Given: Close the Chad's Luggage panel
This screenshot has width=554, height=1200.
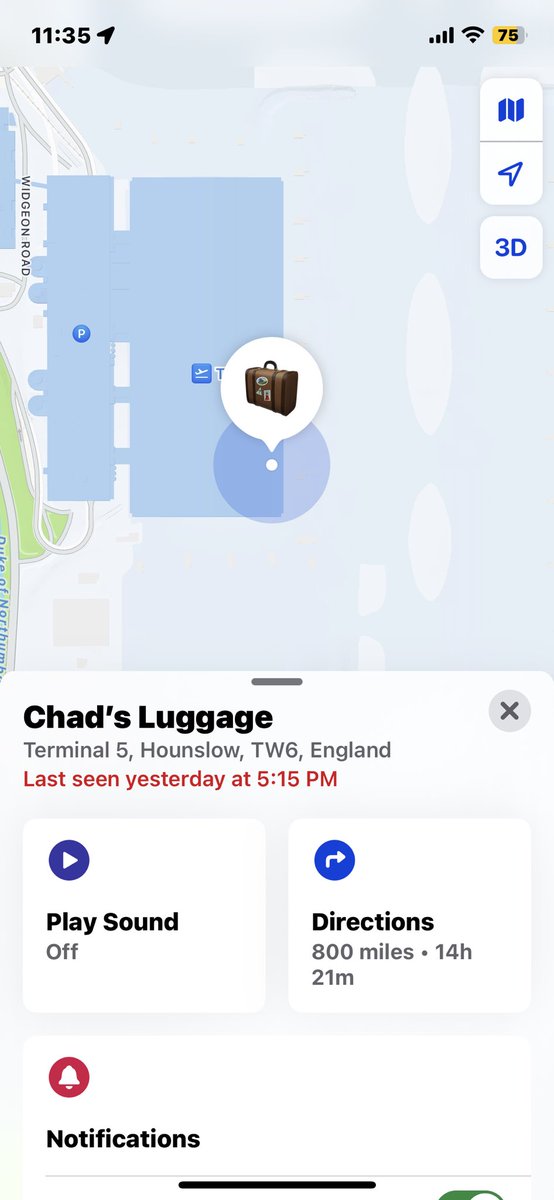Looking at the screenshot, I should pyautogui.click(x=510, y=711).
